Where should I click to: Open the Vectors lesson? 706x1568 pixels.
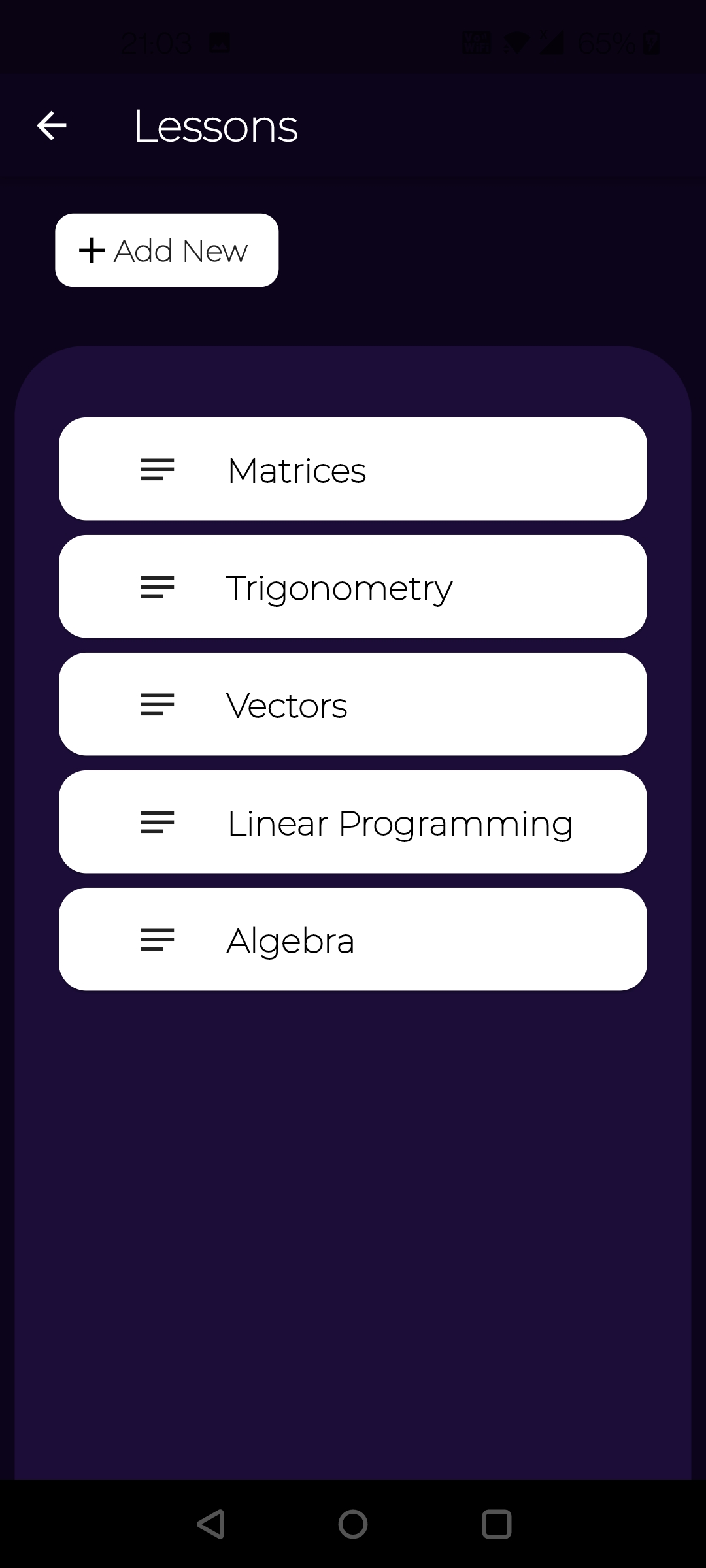click(x=353, y=704)
